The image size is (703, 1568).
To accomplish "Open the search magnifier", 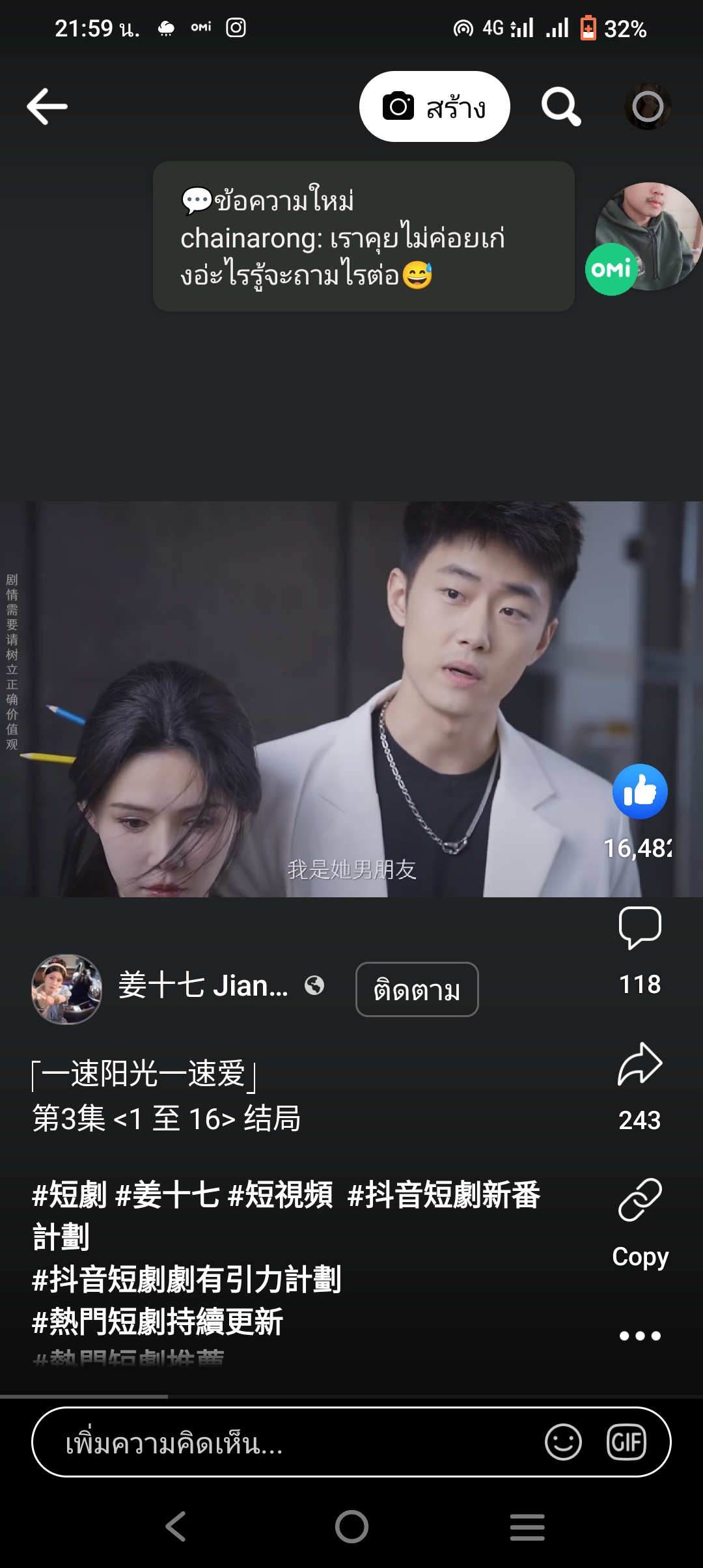I will click(x=561, y=107).
